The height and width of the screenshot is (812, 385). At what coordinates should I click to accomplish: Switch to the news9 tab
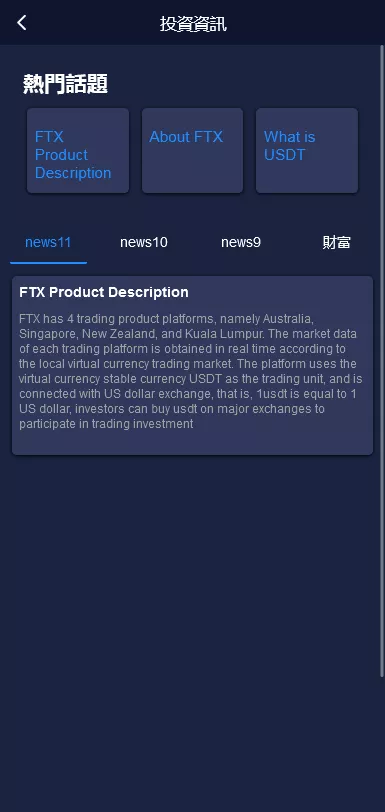point(241,242)
